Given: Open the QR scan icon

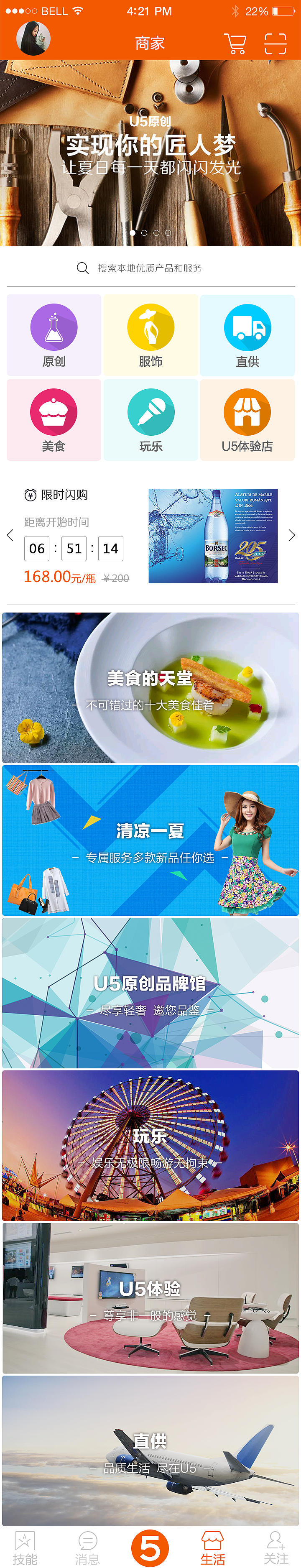Looking at the screenshot, I should tap(275, 44).
